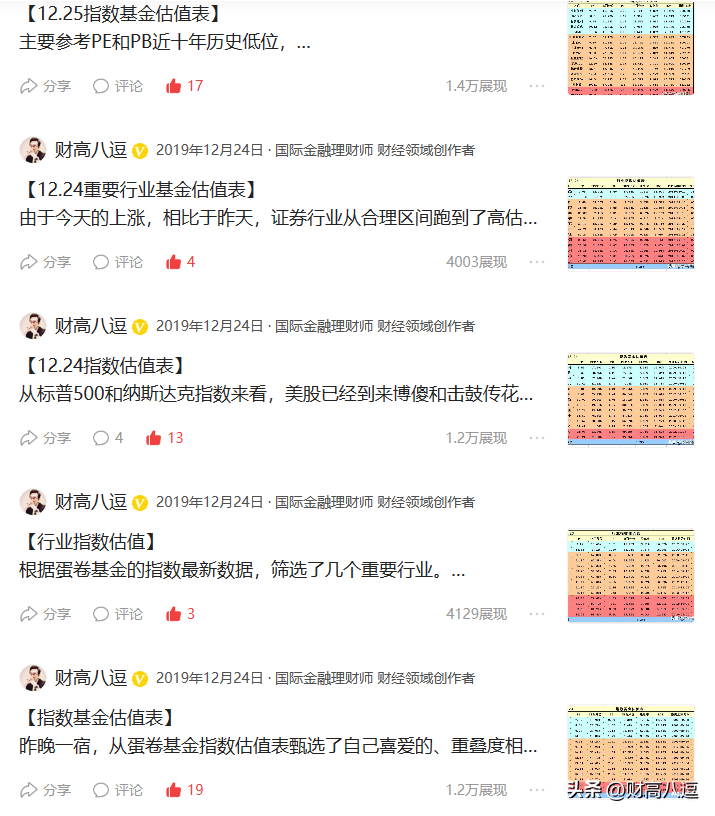
Task: Open the 12.24指数估值表 post
Action: [104, 366]
